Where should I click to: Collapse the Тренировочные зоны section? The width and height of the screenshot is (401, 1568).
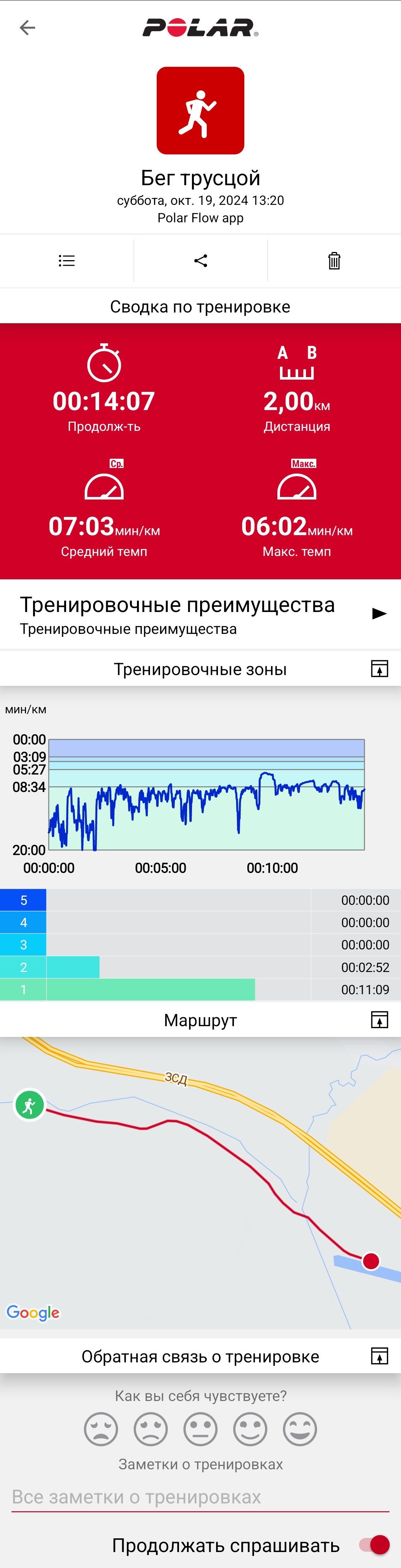click(379, 668)
